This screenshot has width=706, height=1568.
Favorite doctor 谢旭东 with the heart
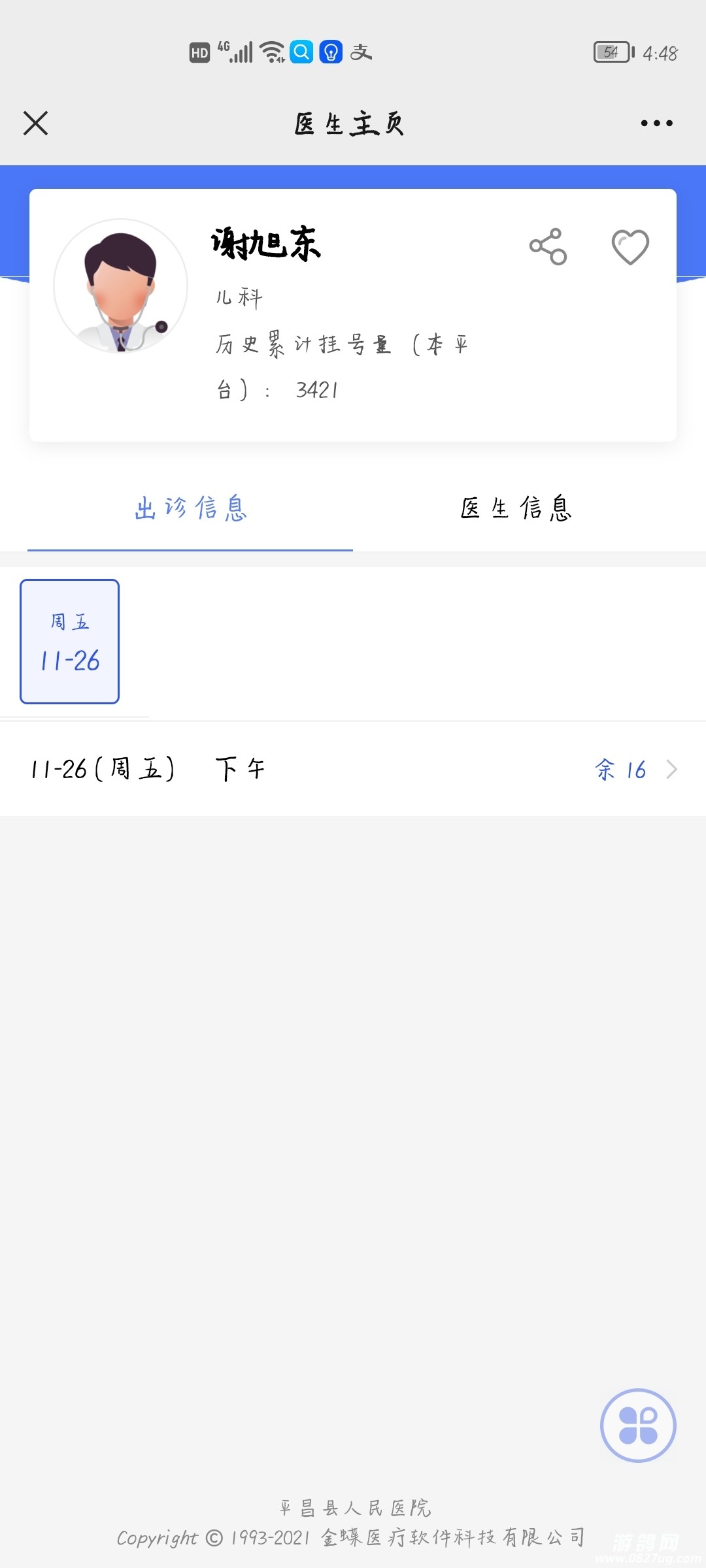point(630,247)
